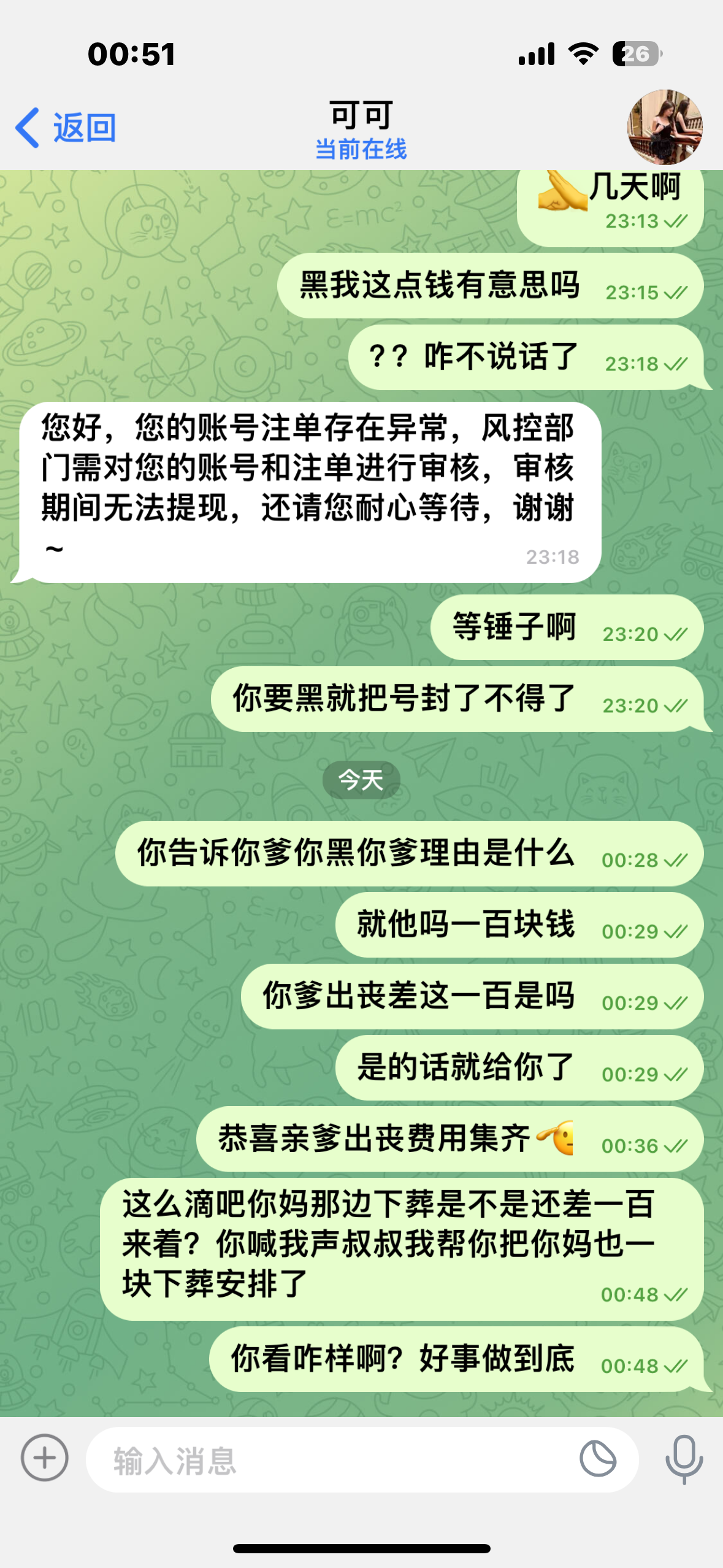Open 可可's profile picture
The height and width of the screenshot is (1568, 723).
coord(664,128)
